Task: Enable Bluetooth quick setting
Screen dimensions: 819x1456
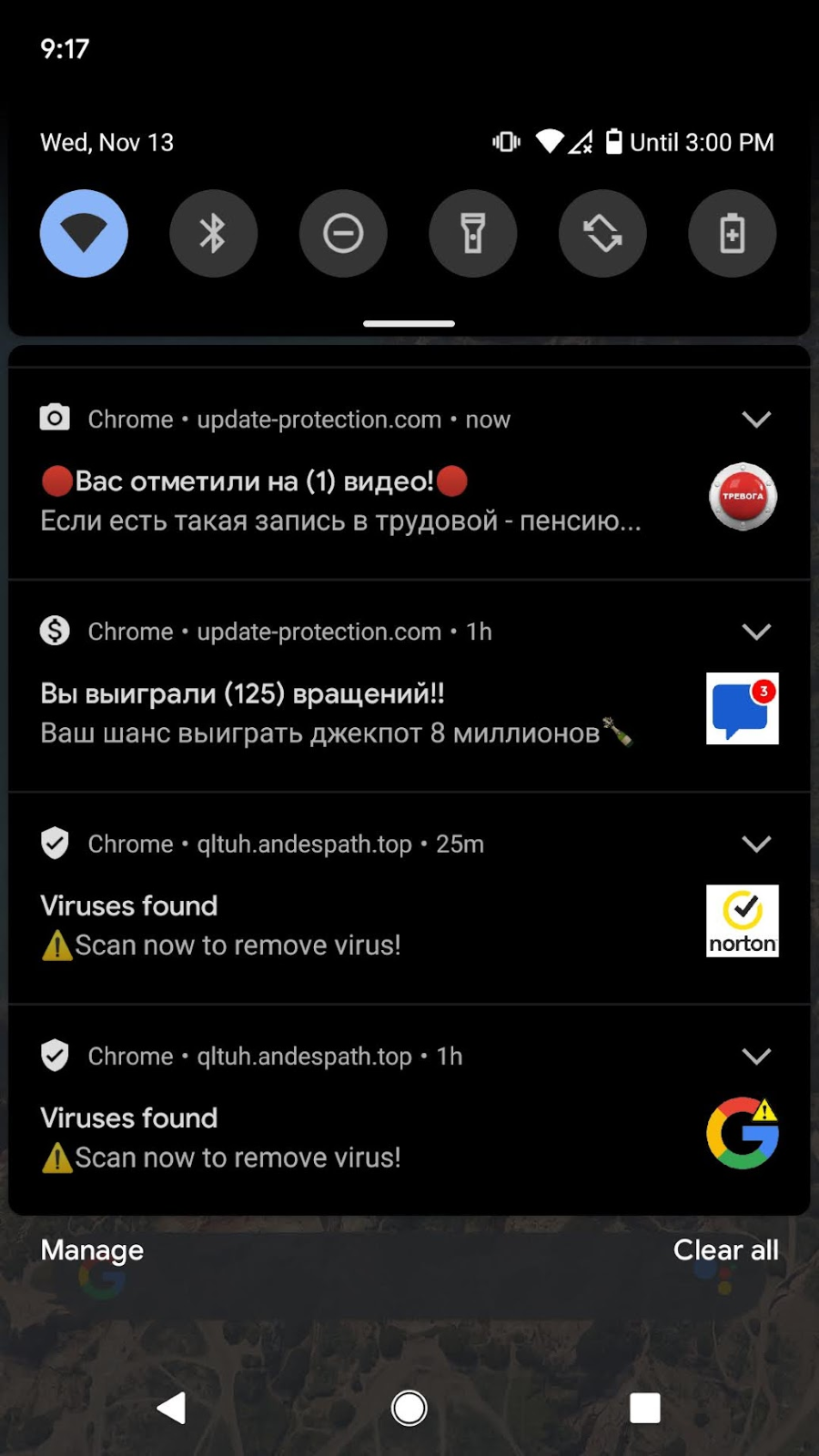Action: [213, 234]
